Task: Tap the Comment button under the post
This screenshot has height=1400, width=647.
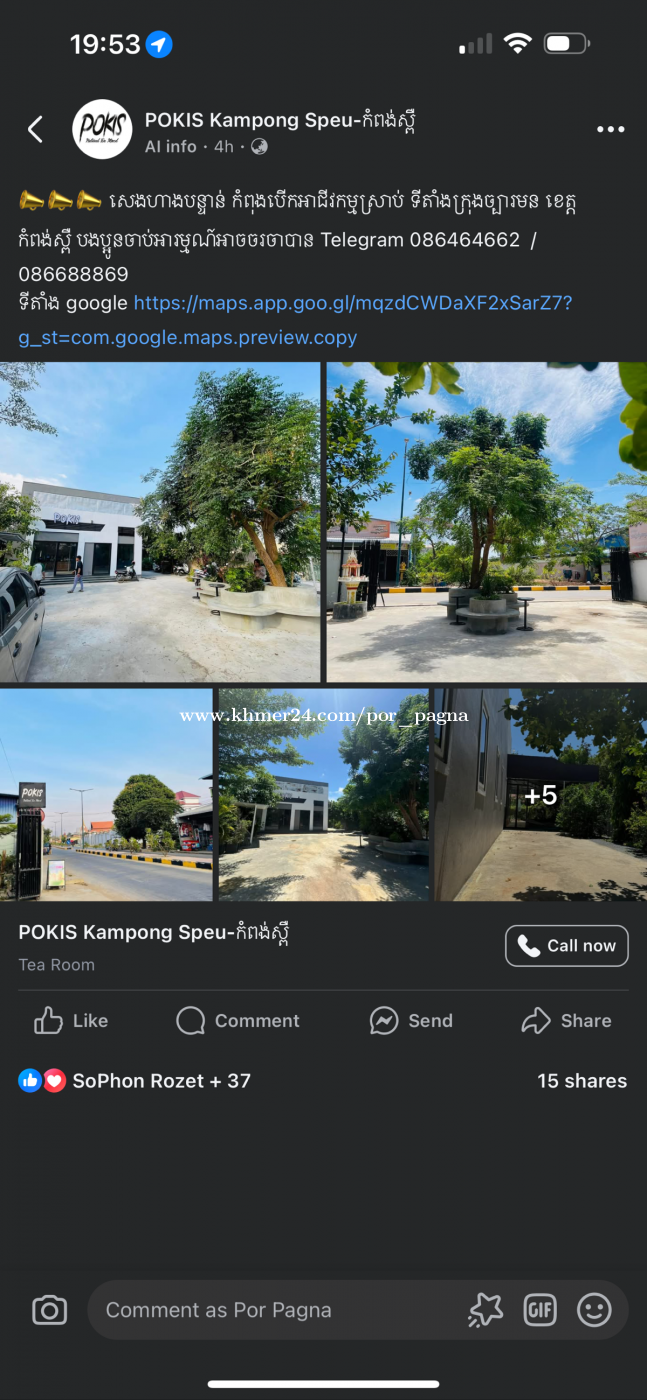Action: (238, 1021)
